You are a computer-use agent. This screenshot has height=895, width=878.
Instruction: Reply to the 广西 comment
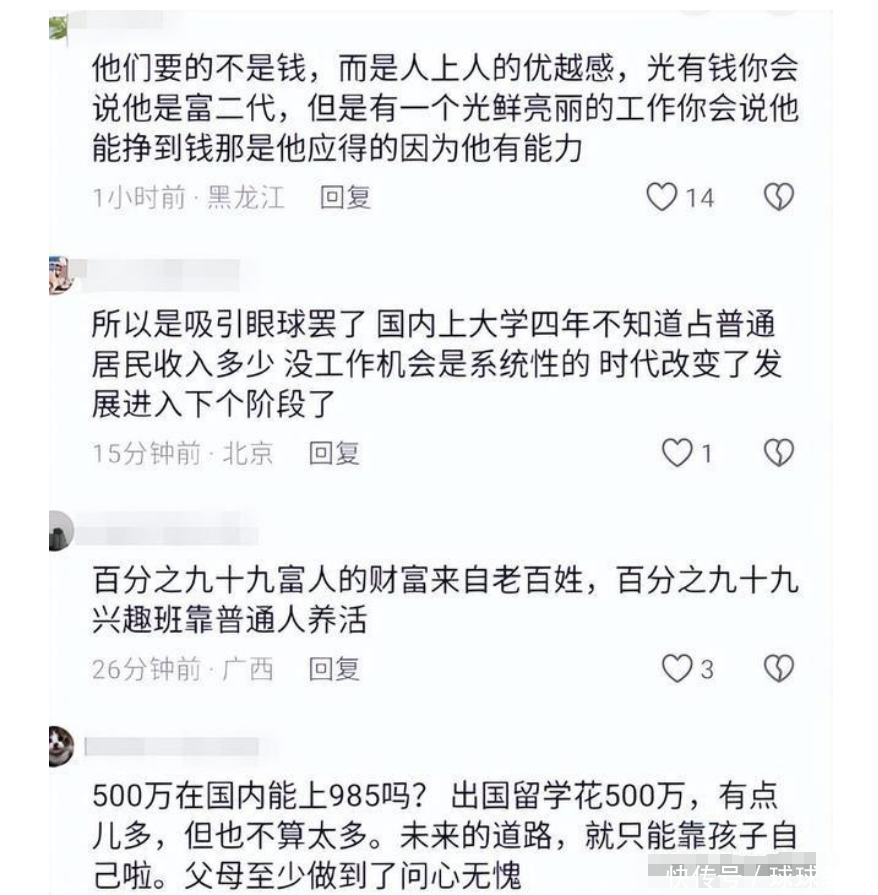click(x=333, y=668)
